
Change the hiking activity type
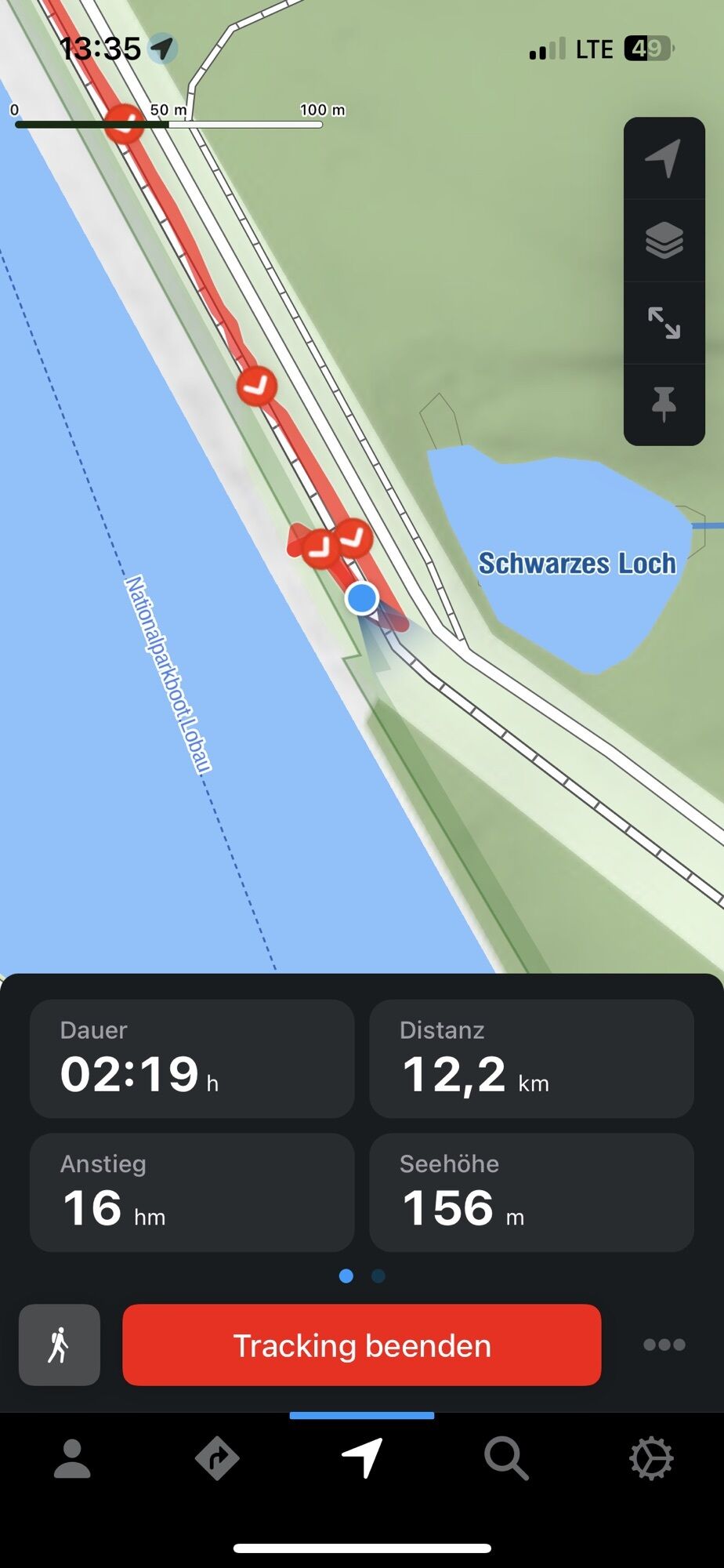point(60,1345)
